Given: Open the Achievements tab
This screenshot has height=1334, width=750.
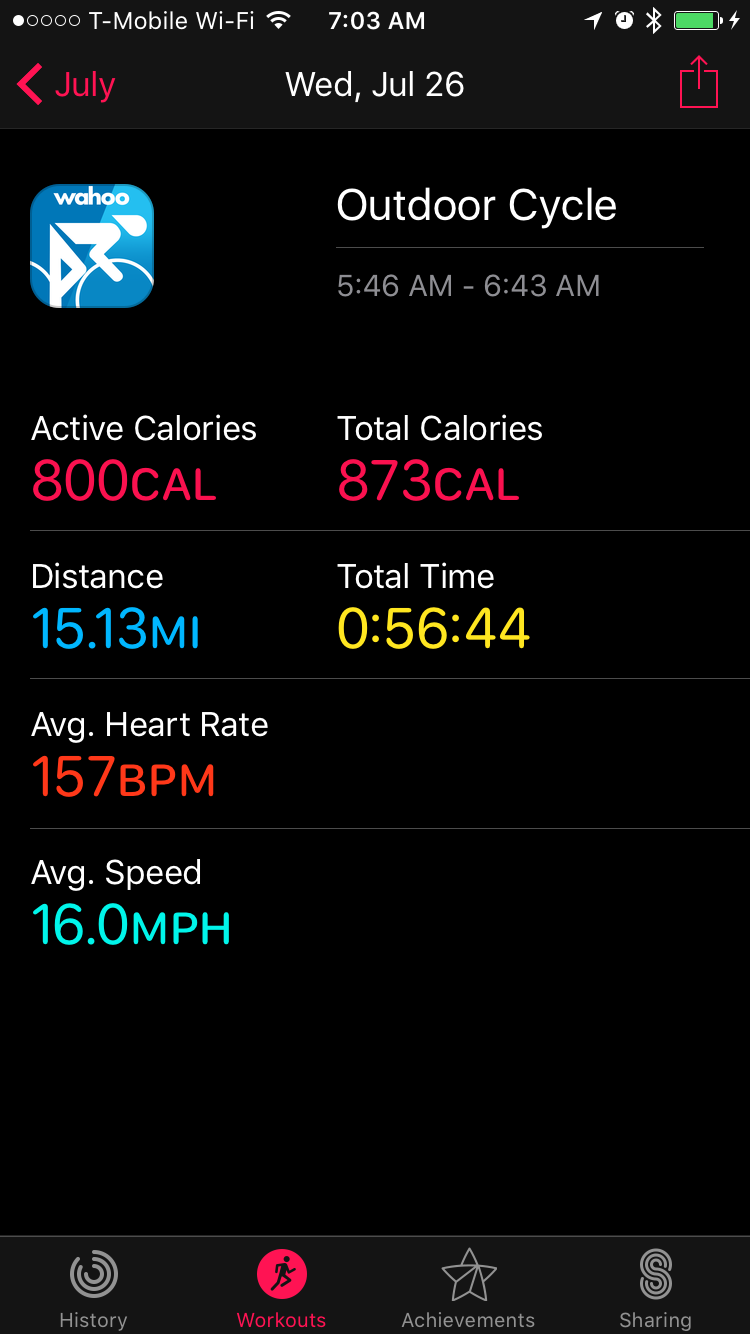Looking at the screenshot, I should pyautogui.click(x=468, y=1289).
